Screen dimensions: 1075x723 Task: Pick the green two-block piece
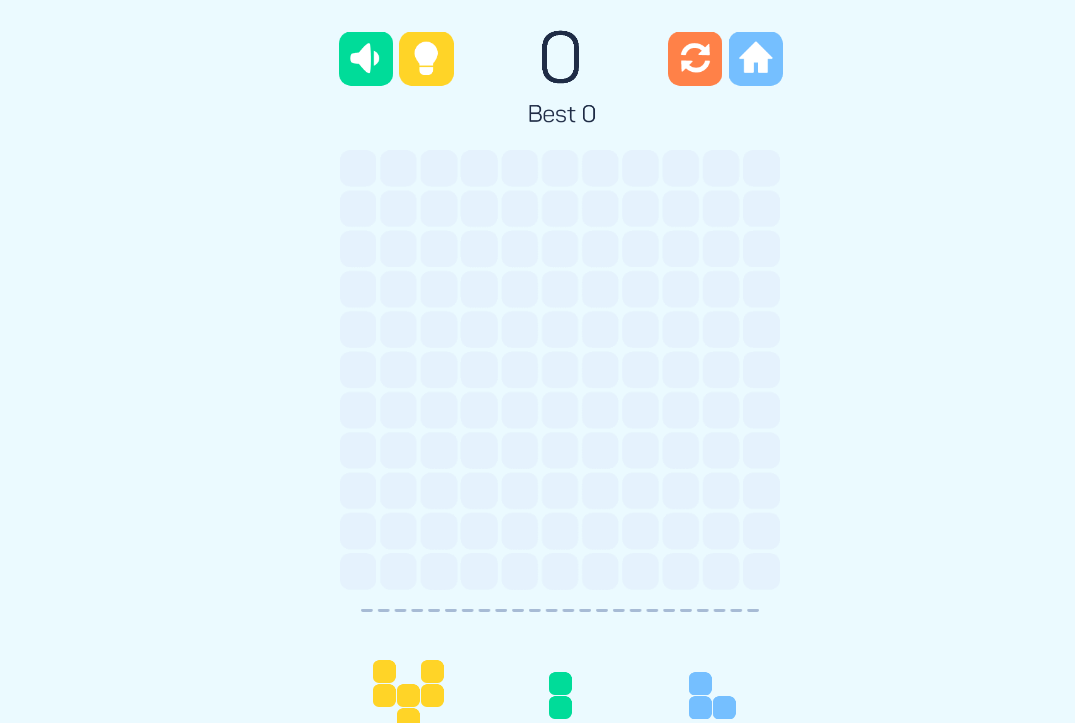[x=560, y=695]
